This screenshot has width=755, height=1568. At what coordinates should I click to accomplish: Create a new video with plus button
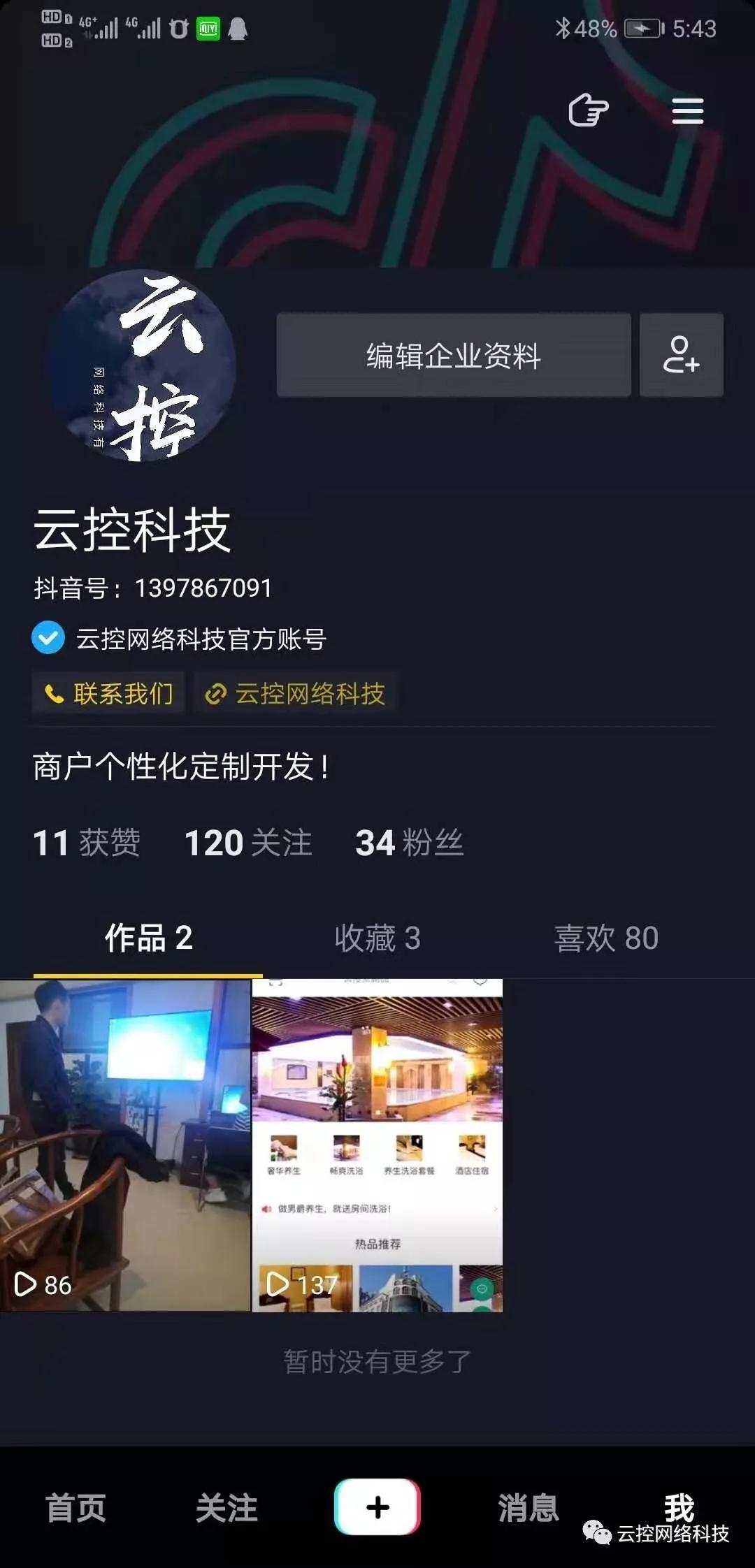pos(377,1507)
